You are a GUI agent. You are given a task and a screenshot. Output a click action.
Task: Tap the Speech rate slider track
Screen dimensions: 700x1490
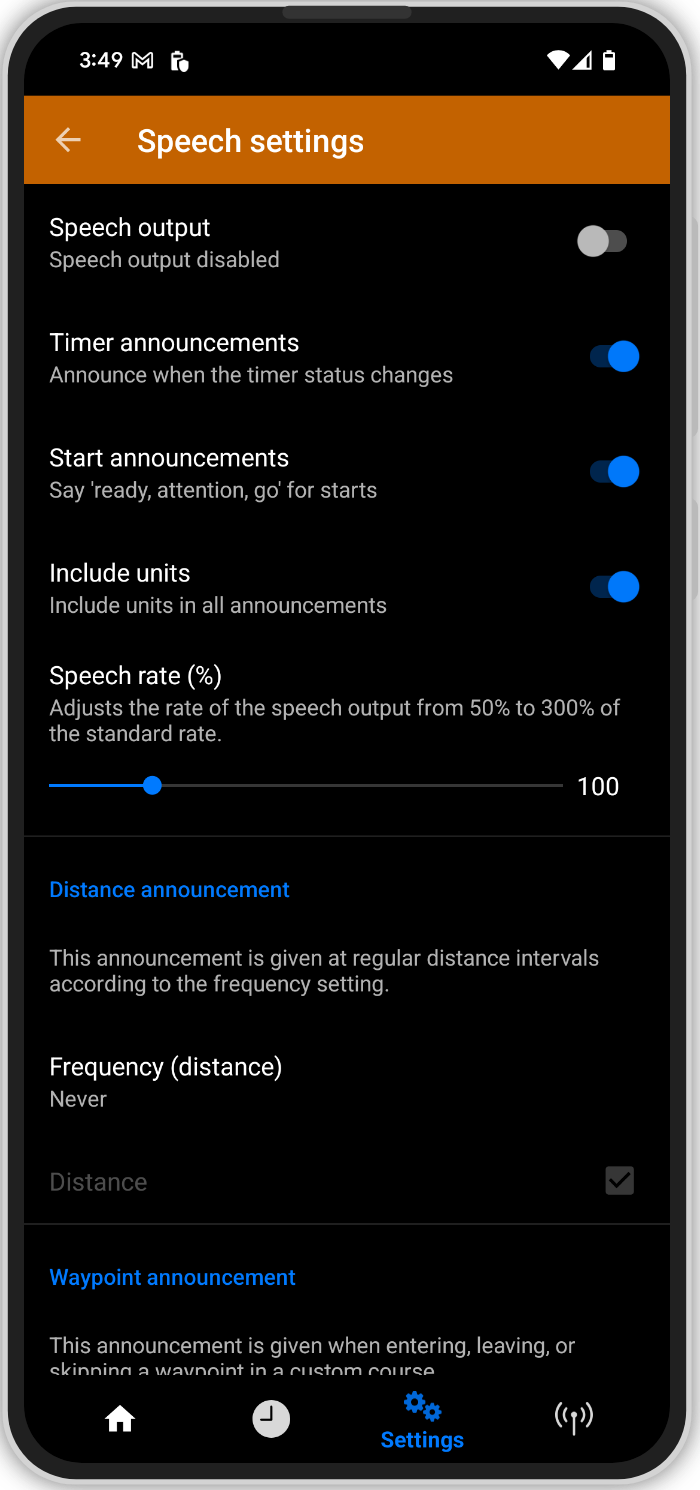coord(306,786)
